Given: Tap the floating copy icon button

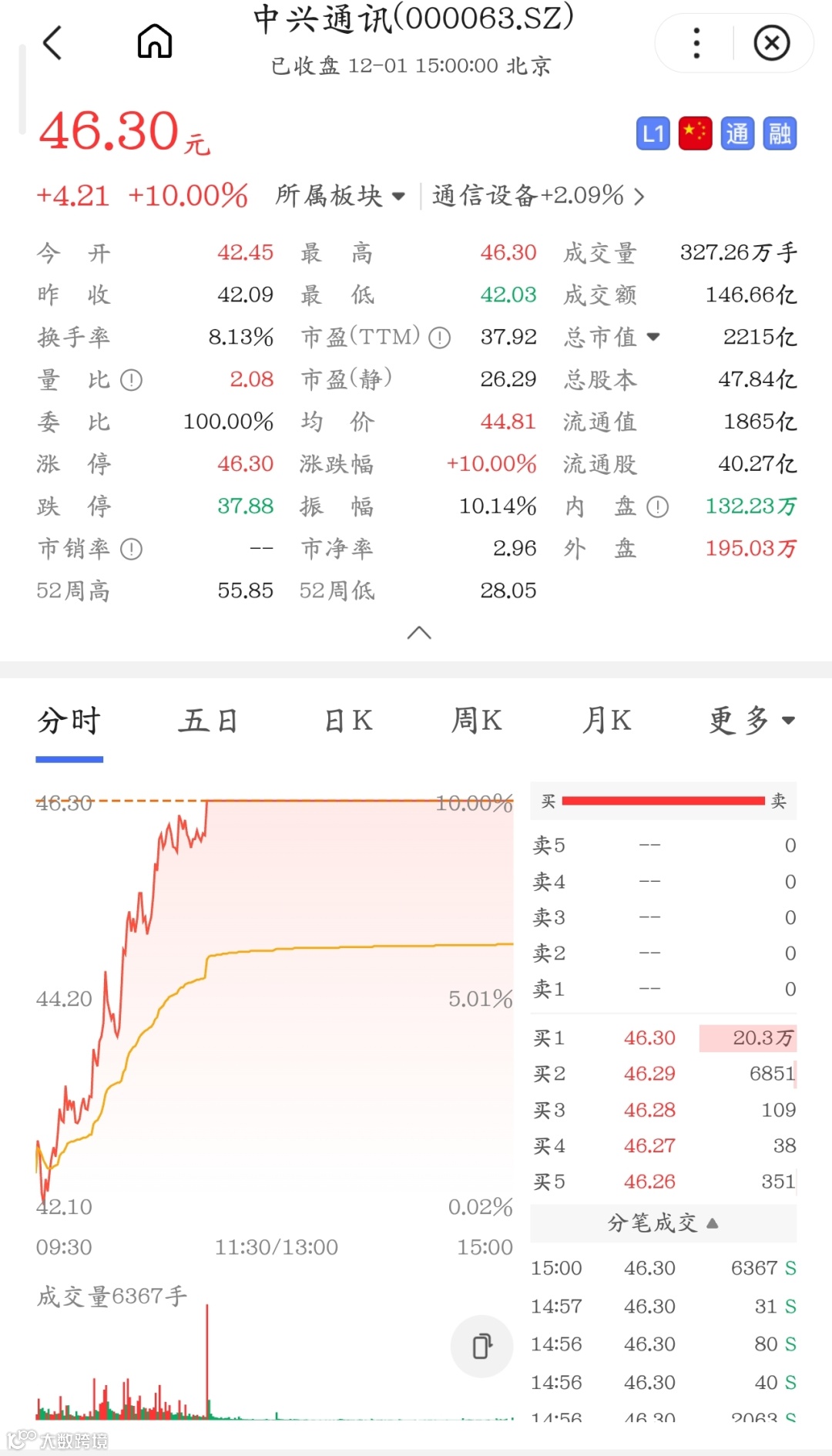Looking at the screenshot, I should point(481,1346).
